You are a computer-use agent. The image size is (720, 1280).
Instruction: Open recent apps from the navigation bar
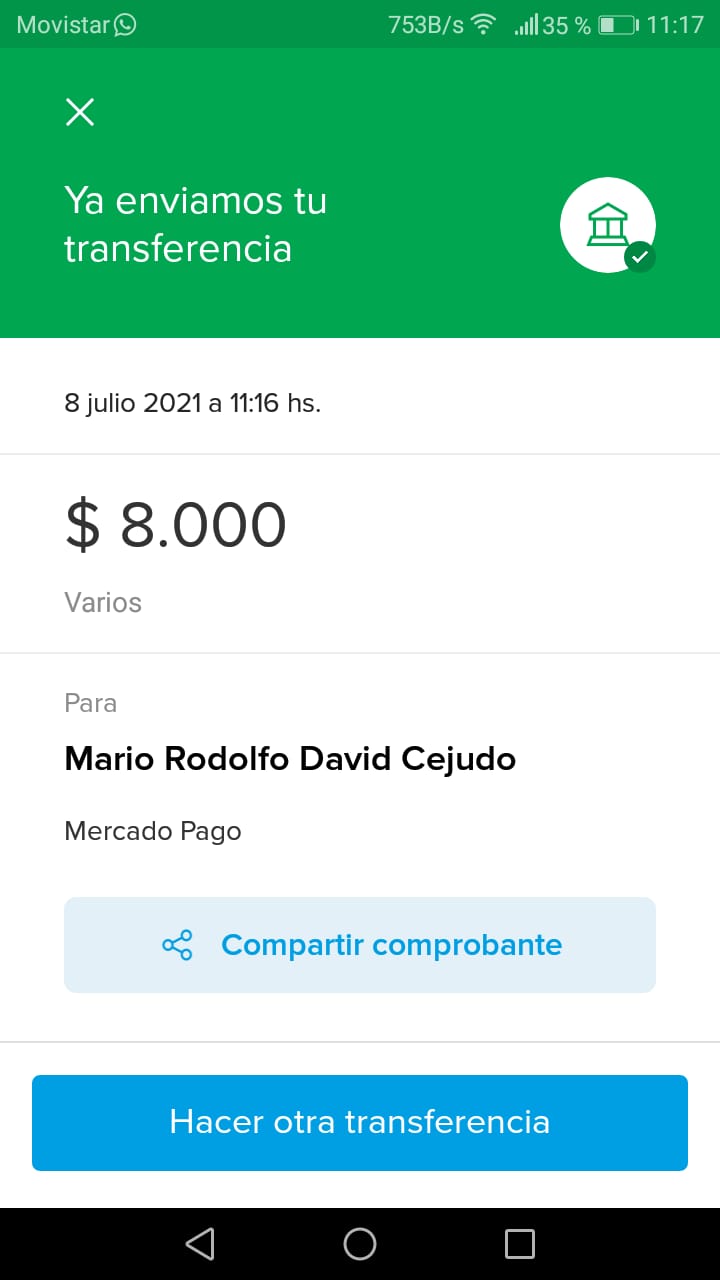[x=520, y=1244]
